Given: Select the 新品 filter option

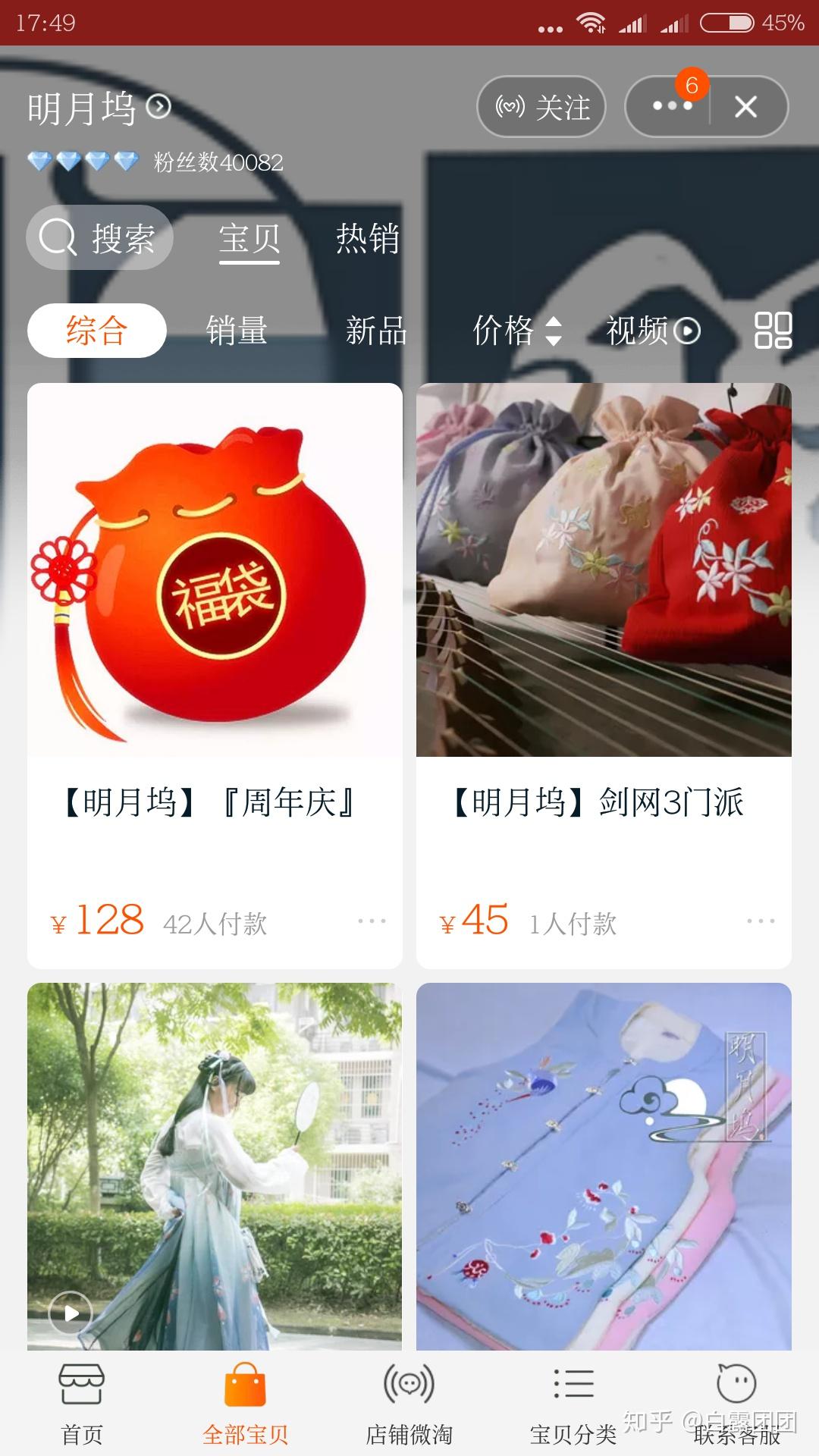Looking at the screenshot, I should point(375,331).
